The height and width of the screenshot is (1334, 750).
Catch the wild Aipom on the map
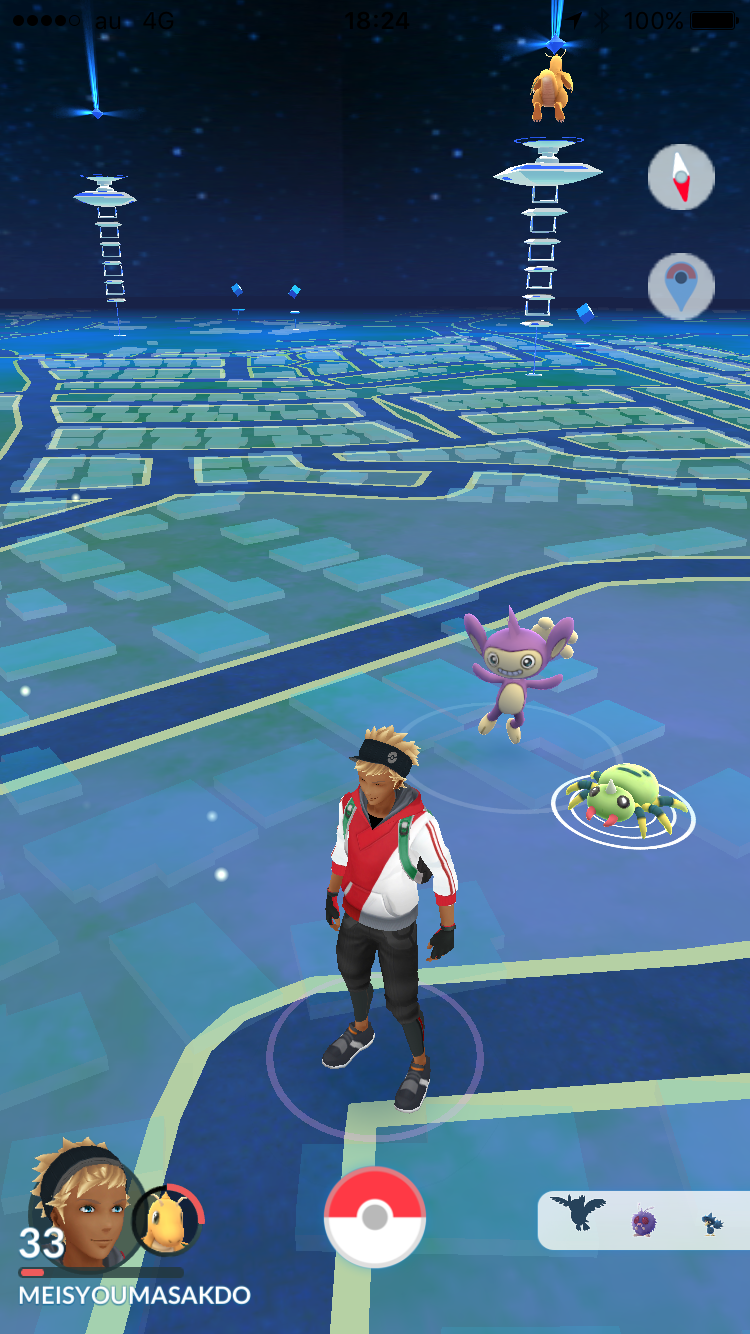[515, 672]
